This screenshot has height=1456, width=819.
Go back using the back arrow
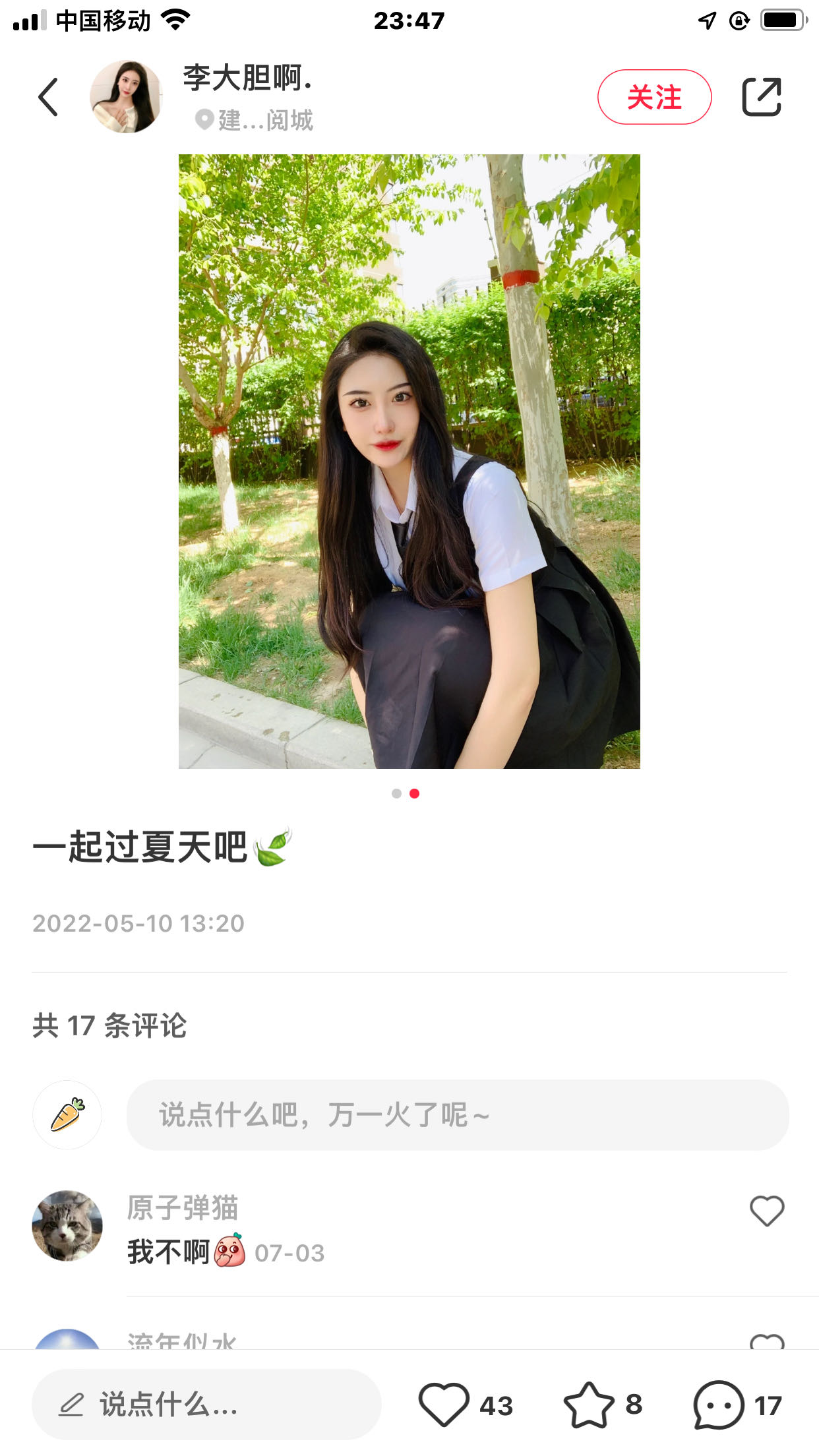(x=48, y=97)
